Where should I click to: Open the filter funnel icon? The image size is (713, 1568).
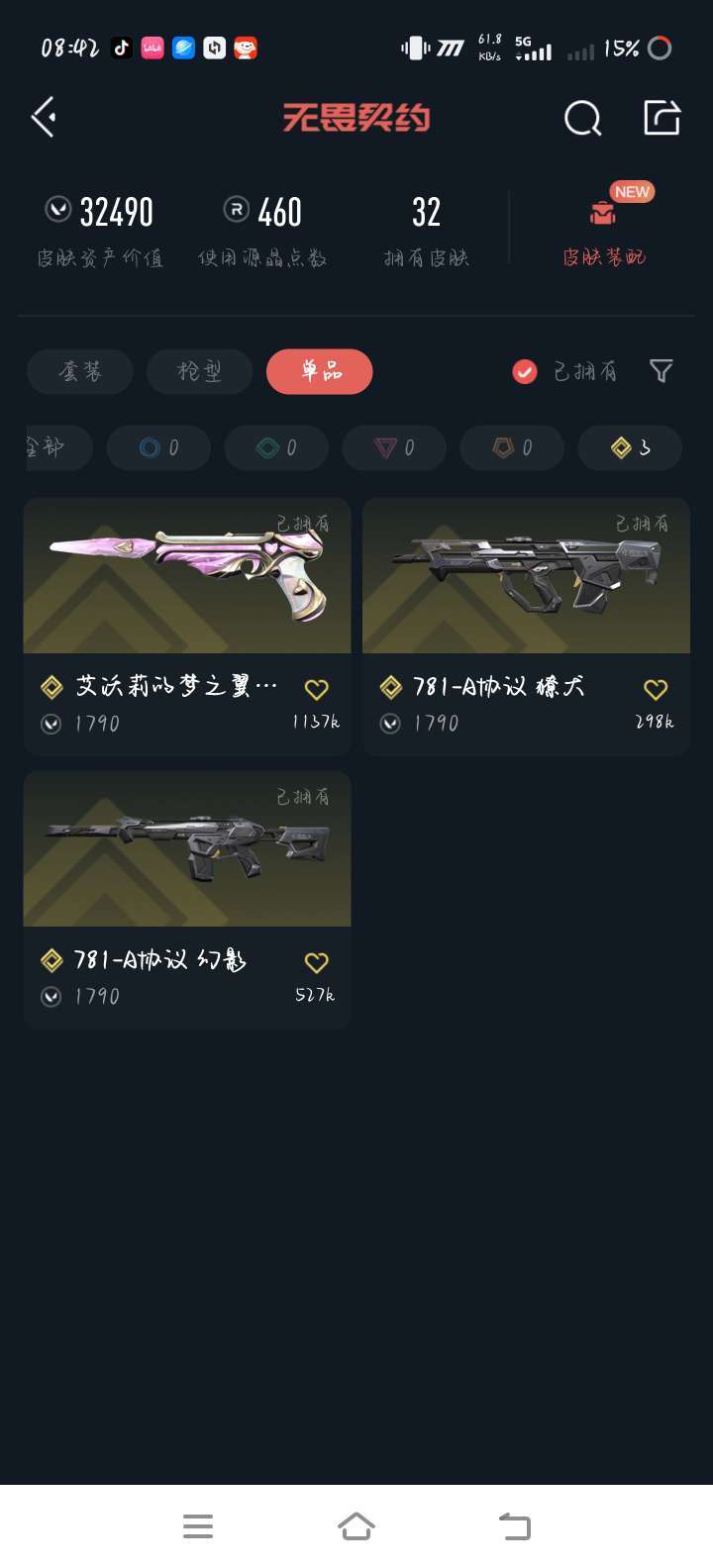coord(662,371)
